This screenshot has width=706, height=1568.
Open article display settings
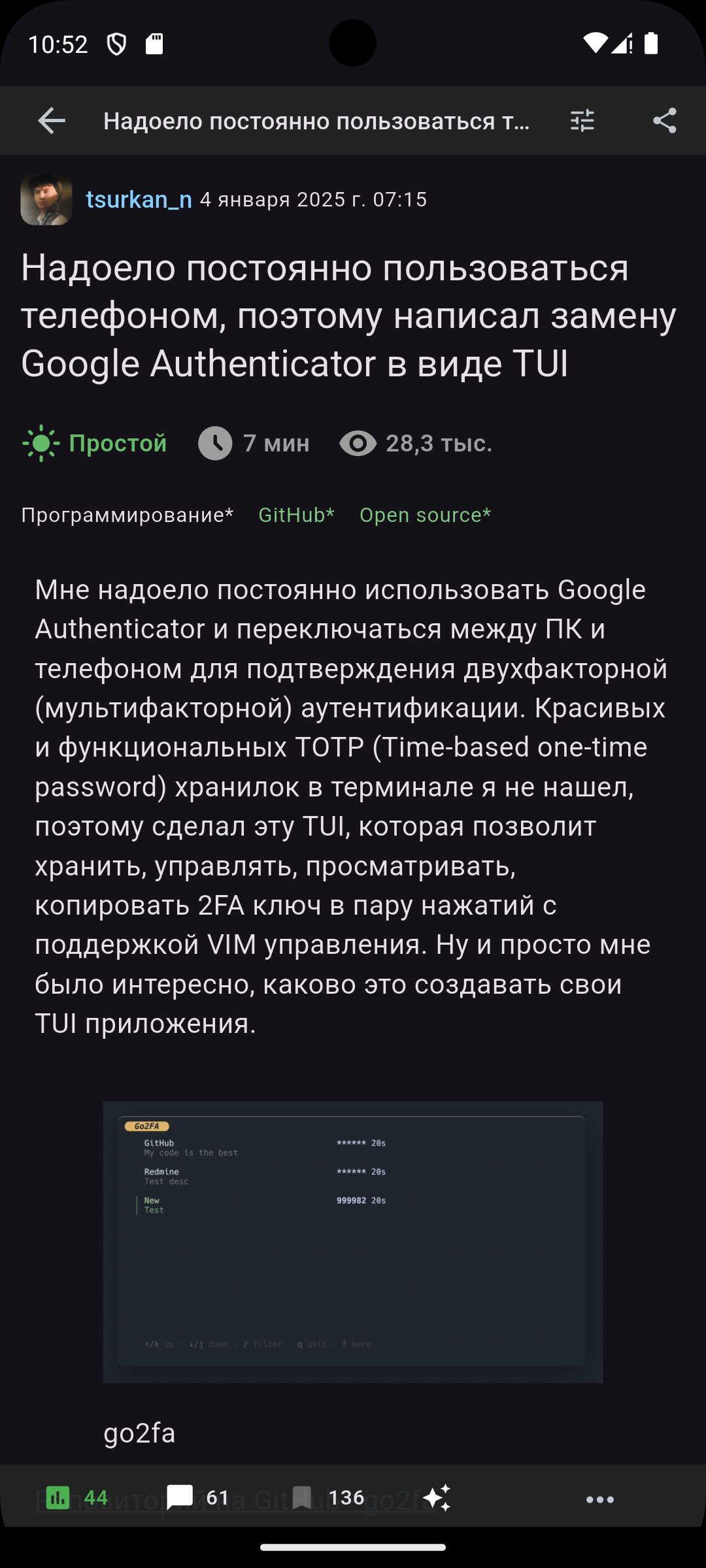click(x=582, y=121)
